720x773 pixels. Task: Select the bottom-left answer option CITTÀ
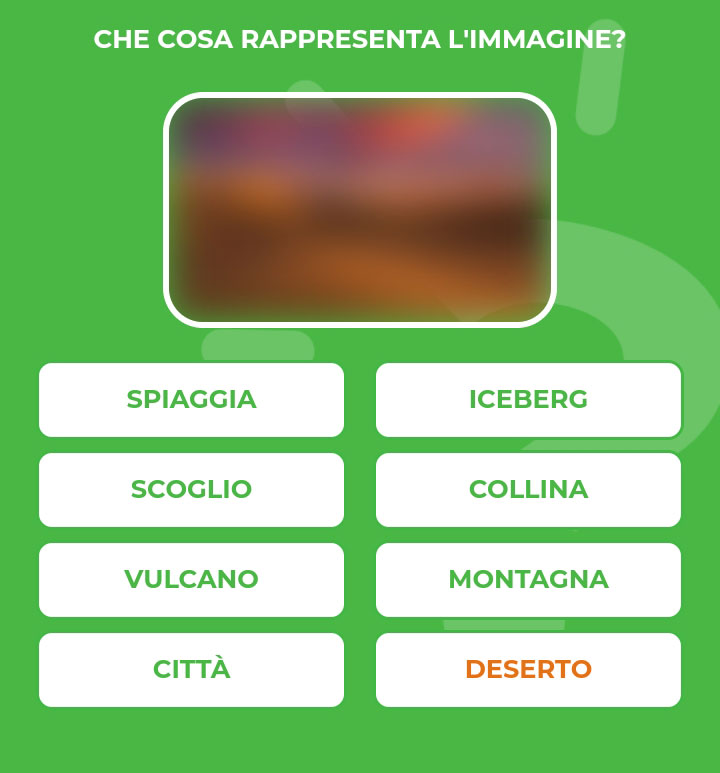click(191, 669)
